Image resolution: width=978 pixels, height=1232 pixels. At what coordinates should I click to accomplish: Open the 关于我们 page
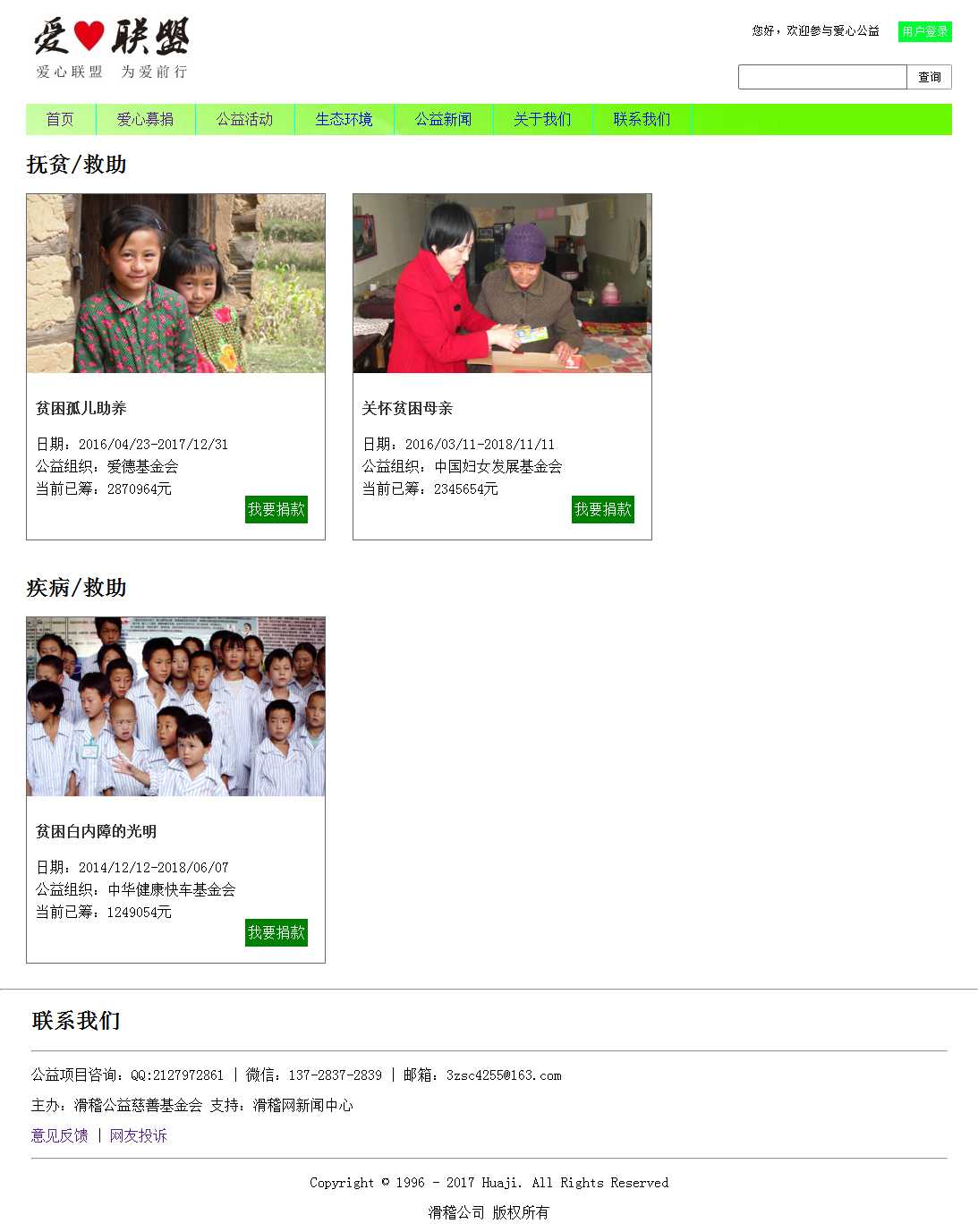tap(542, 119)
